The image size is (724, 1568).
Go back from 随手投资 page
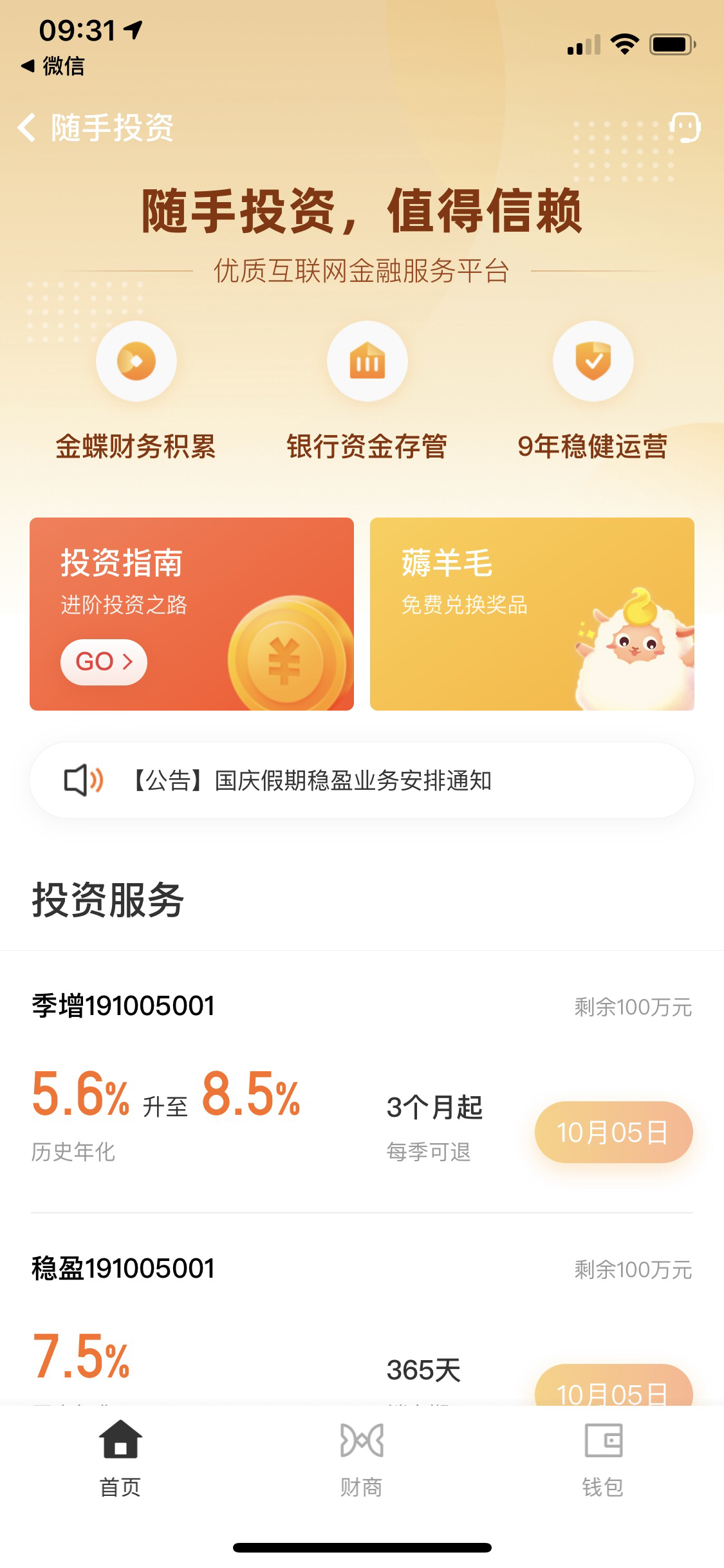27,127
